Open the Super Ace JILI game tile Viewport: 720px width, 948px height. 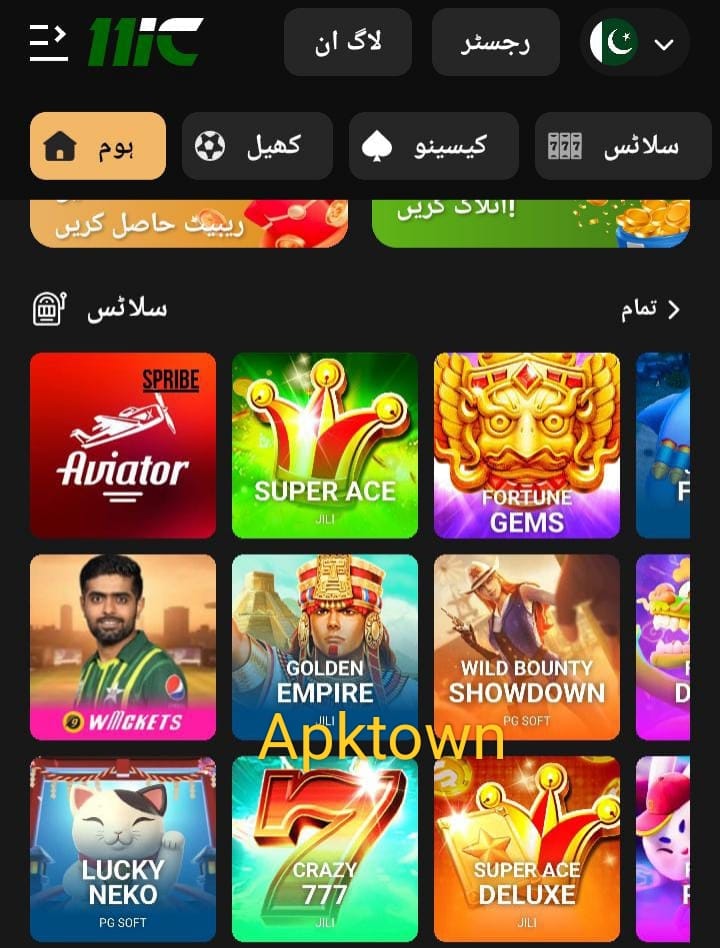coord(325,445)
